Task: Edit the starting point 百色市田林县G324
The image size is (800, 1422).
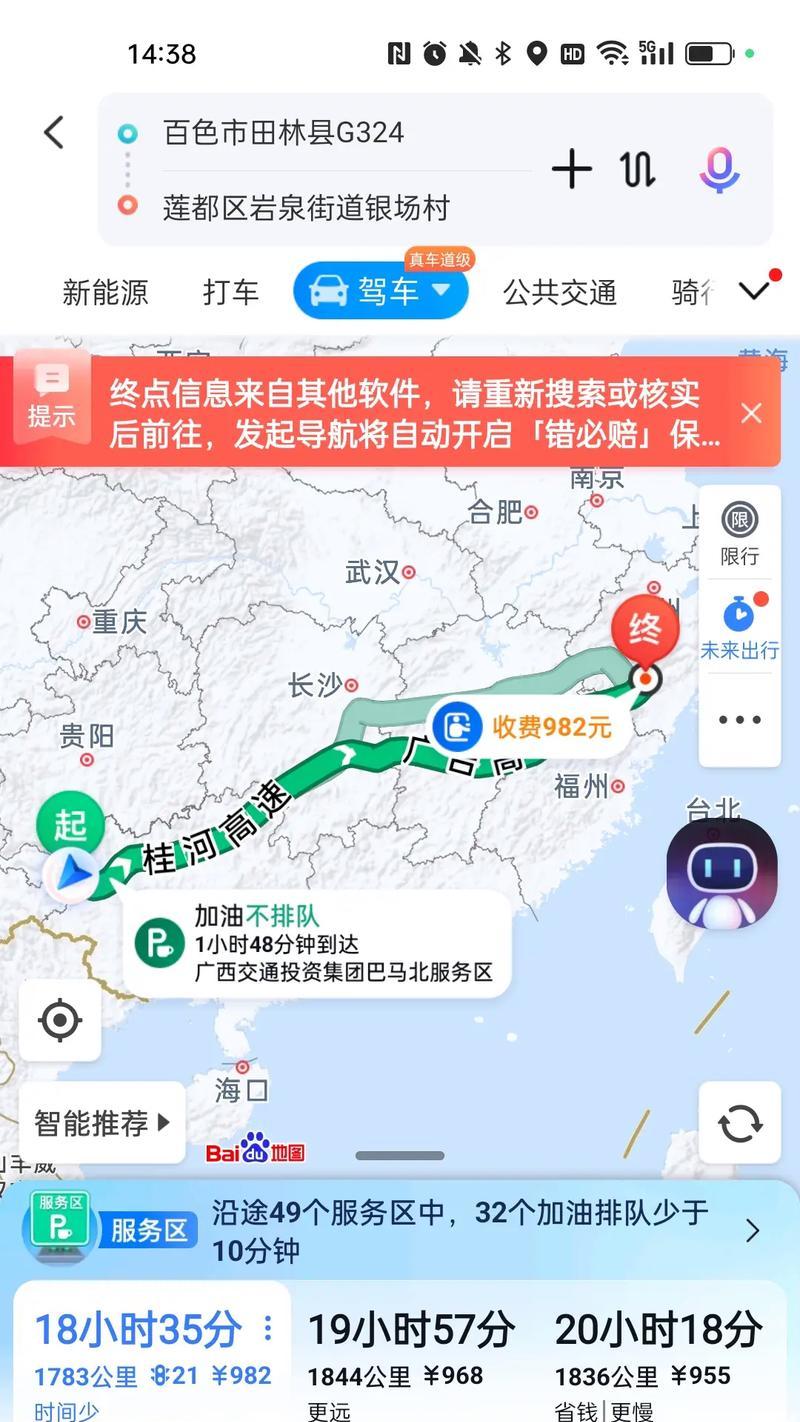Action: click(284, 132)
